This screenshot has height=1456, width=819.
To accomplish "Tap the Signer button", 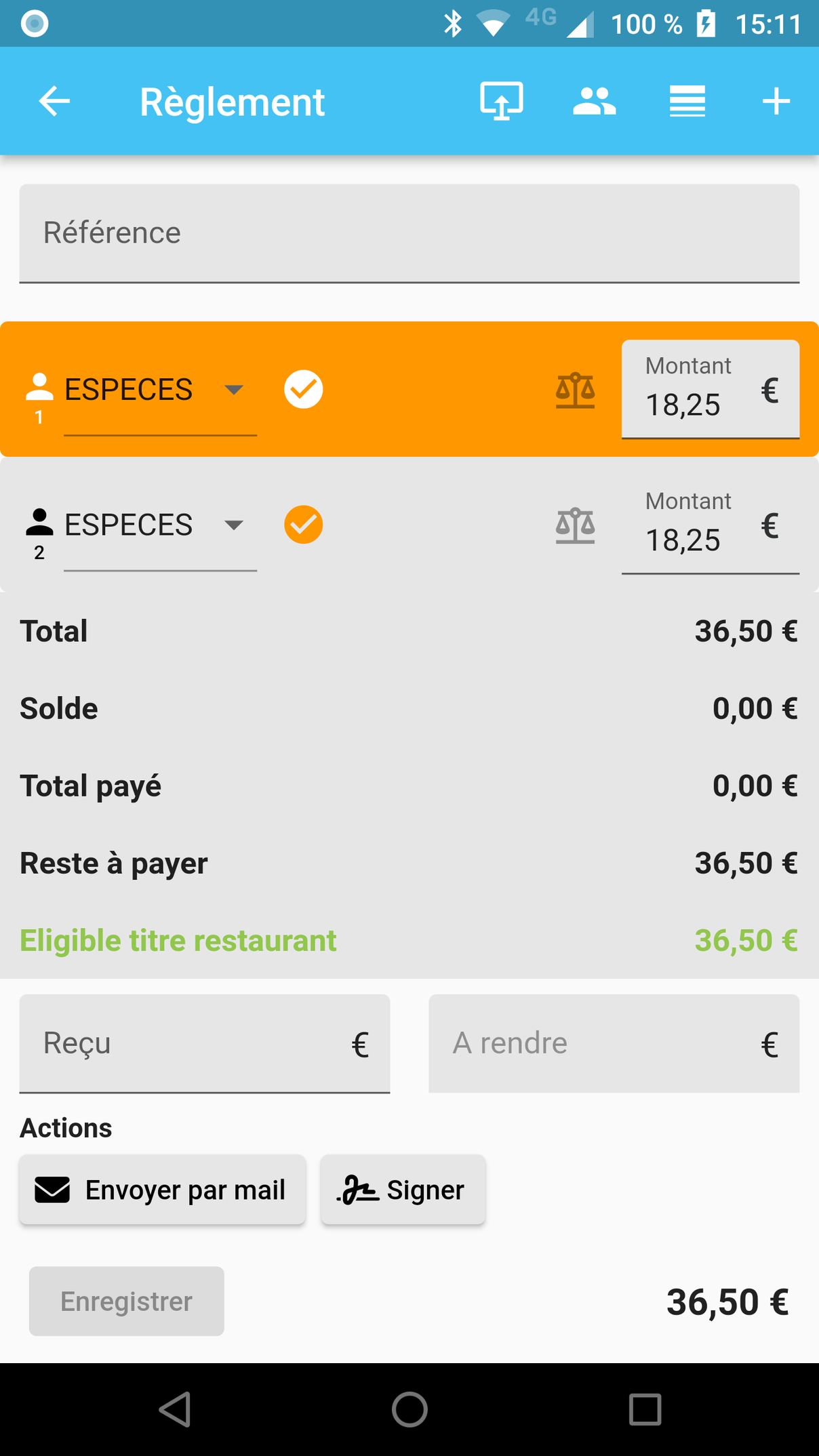I will (x=403, y=1190).
